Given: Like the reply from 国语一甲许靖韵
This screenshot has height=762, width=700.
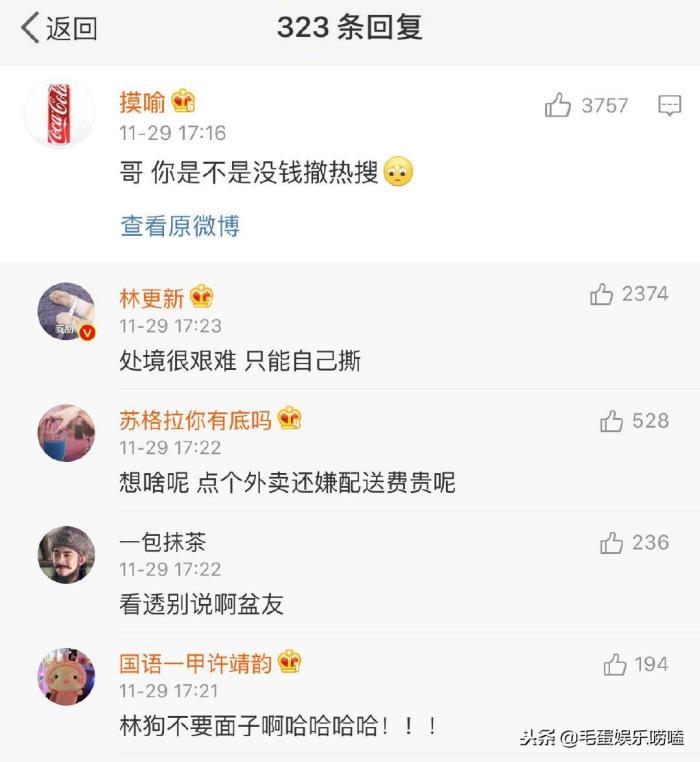Looking at the screenshot, I should click(x=615, y=664).
